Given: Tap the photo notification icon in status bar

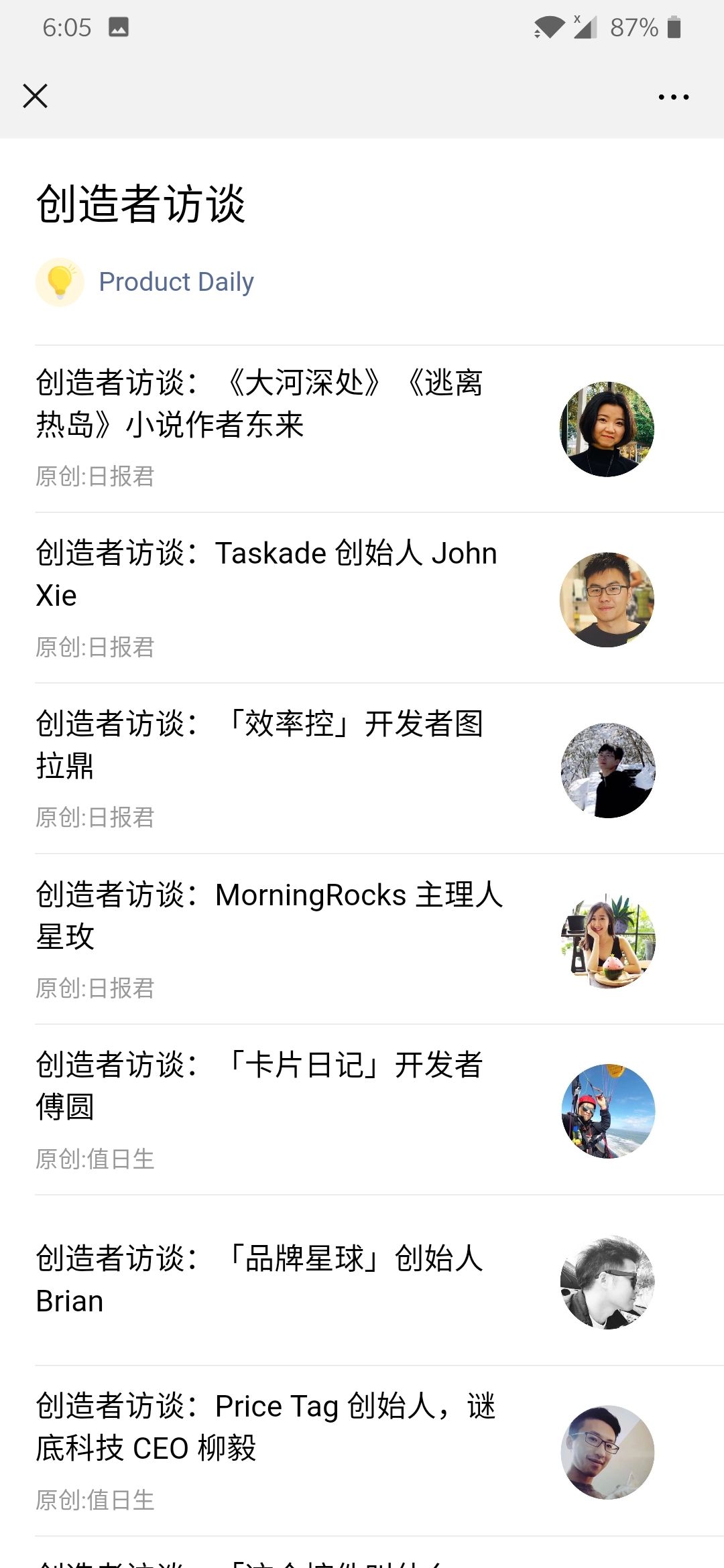Looking at the screenshot, I should coord(117,27).
